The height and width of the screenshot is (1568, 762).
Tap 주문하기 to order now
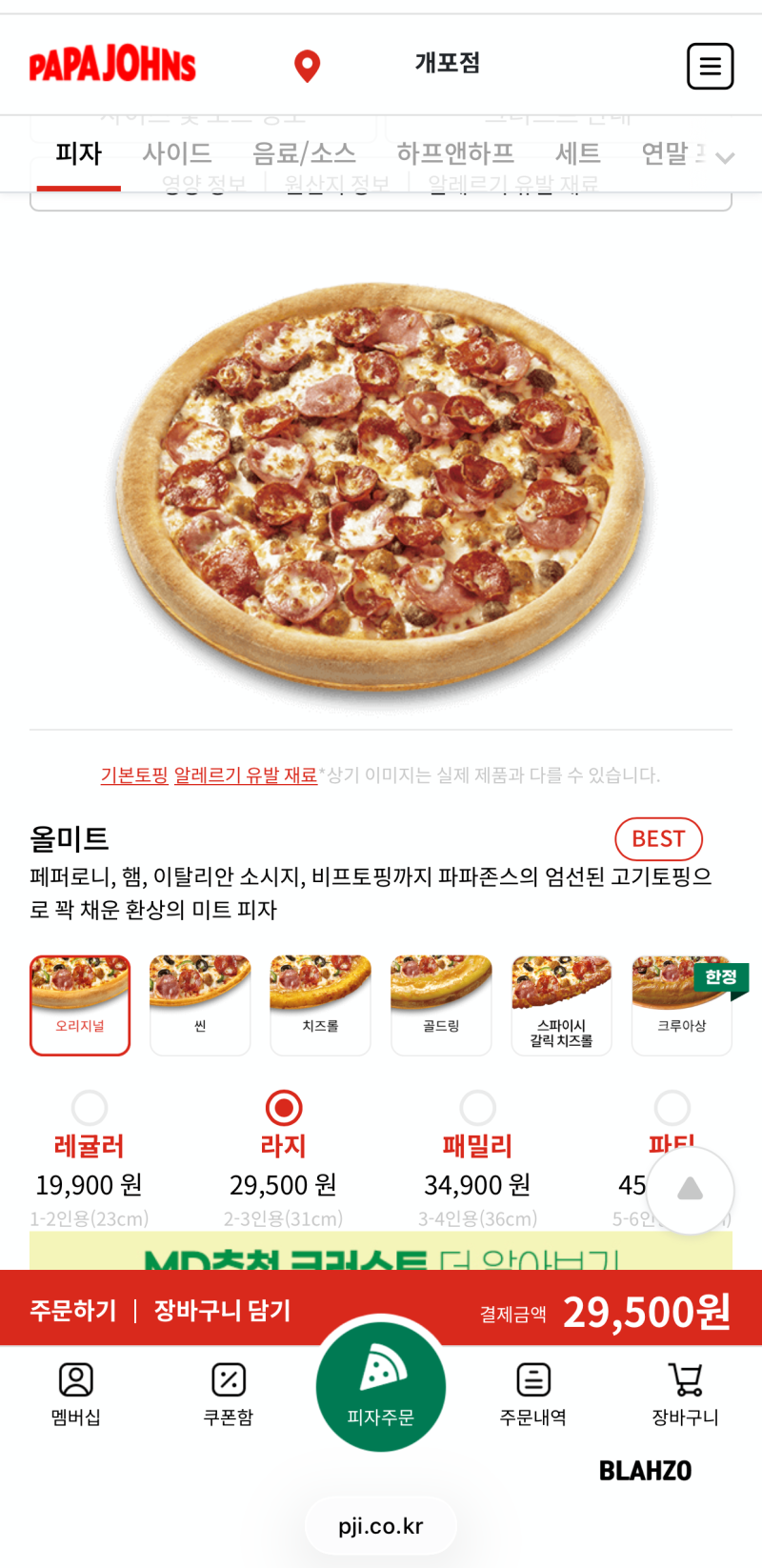[x=73, y=1311]
